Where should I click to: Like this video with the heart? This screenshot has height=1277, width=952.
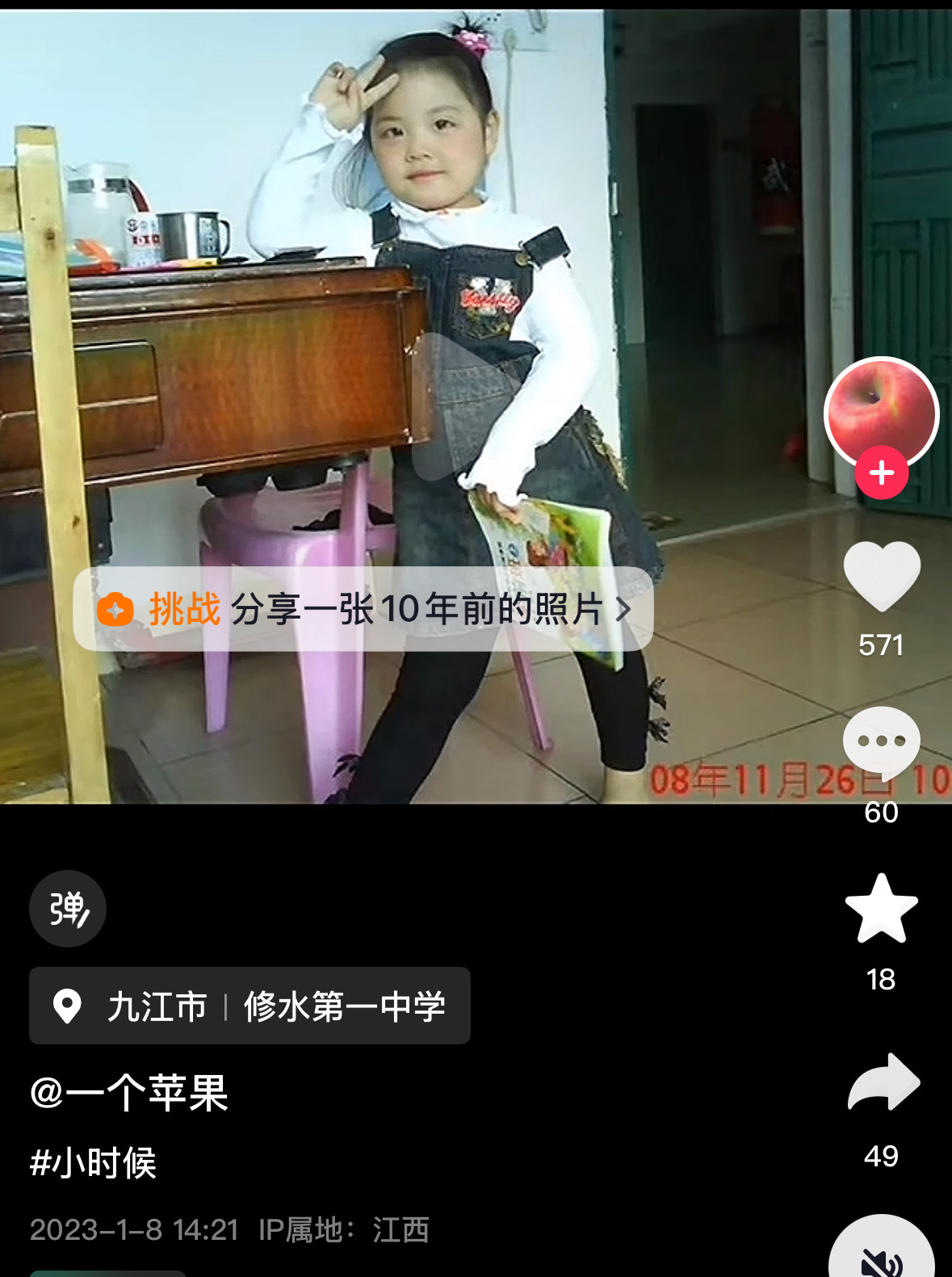click(881, 577)
